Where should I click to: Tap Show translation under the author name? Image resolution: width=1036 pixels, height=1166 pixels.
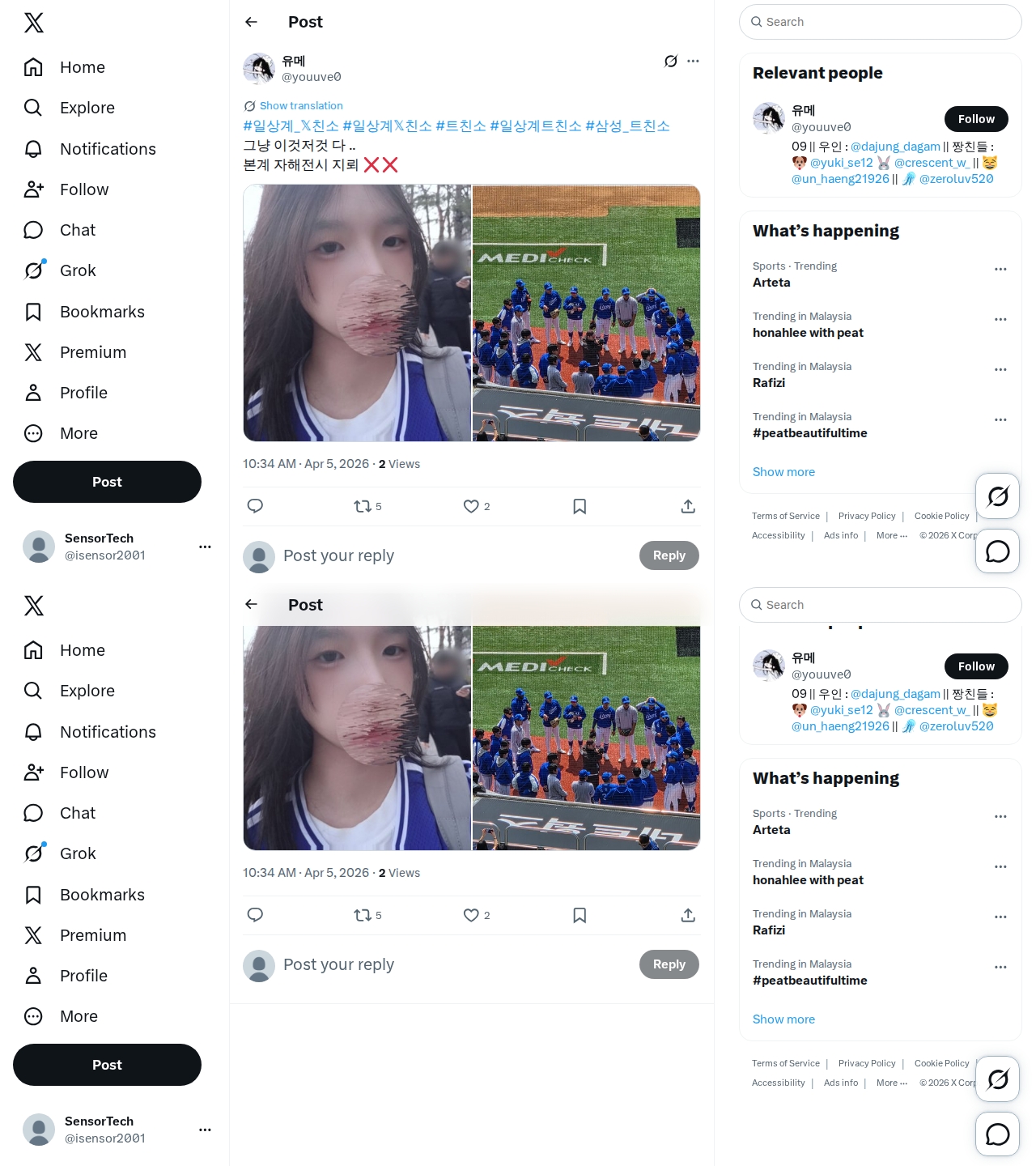pyautogui.click(x=300, y=106)
